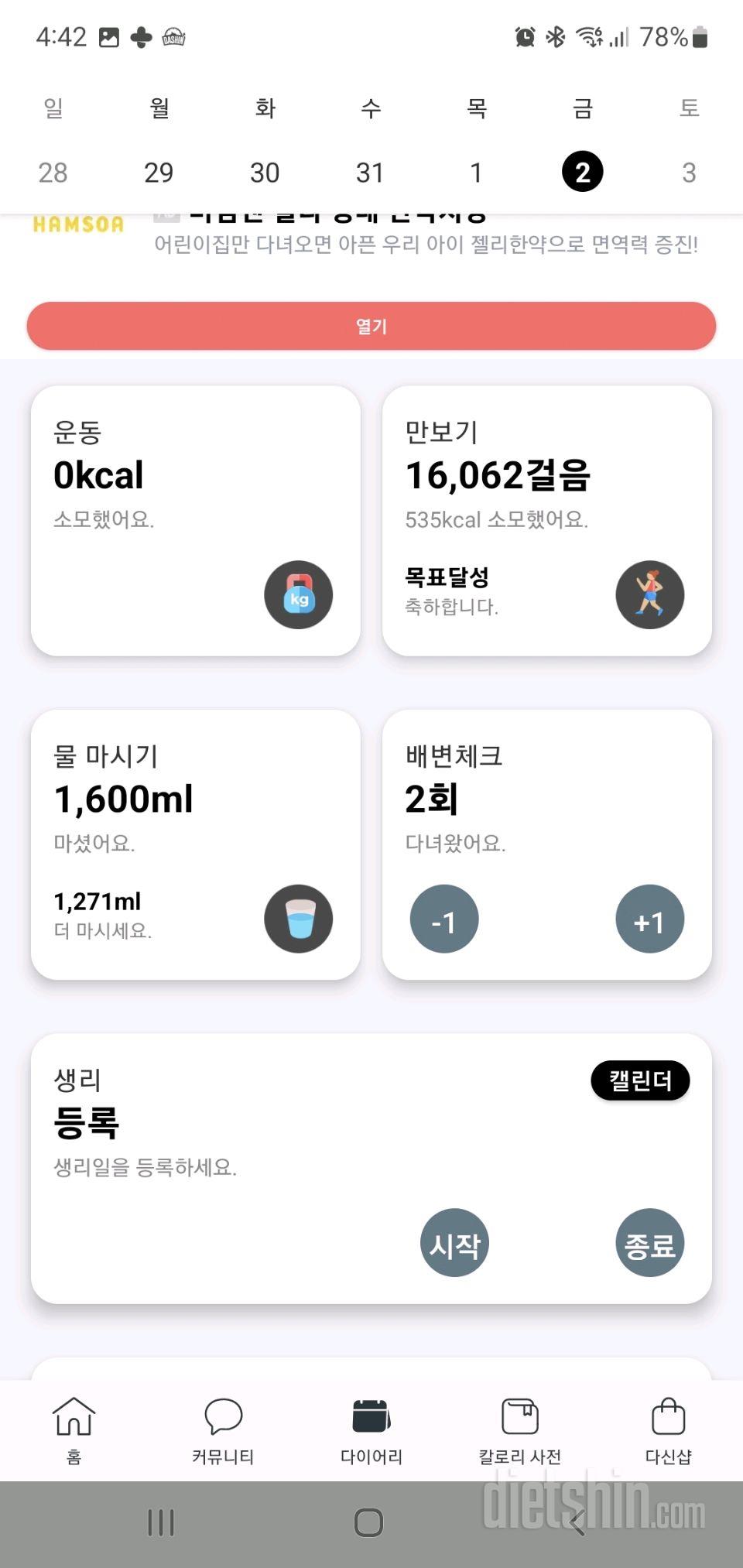This screenshot has width=743, height=1568.
Task: Open the exercise kg weight icon
Action: (x=298, y=595)
